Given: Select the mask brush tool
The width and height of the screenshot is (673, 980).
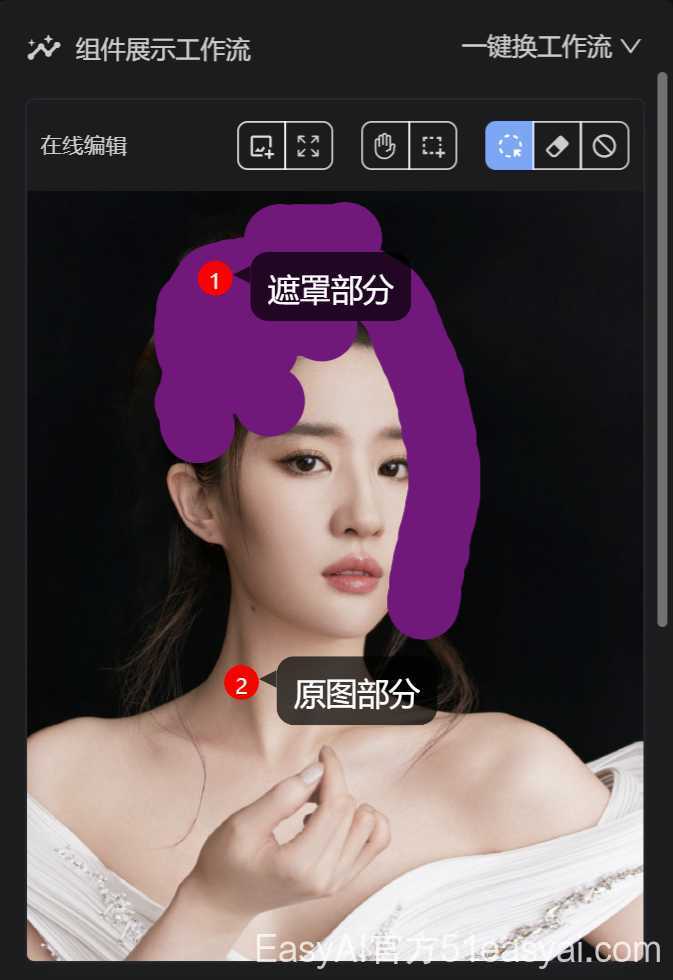Looking at the screenshot, I should 510,146.
